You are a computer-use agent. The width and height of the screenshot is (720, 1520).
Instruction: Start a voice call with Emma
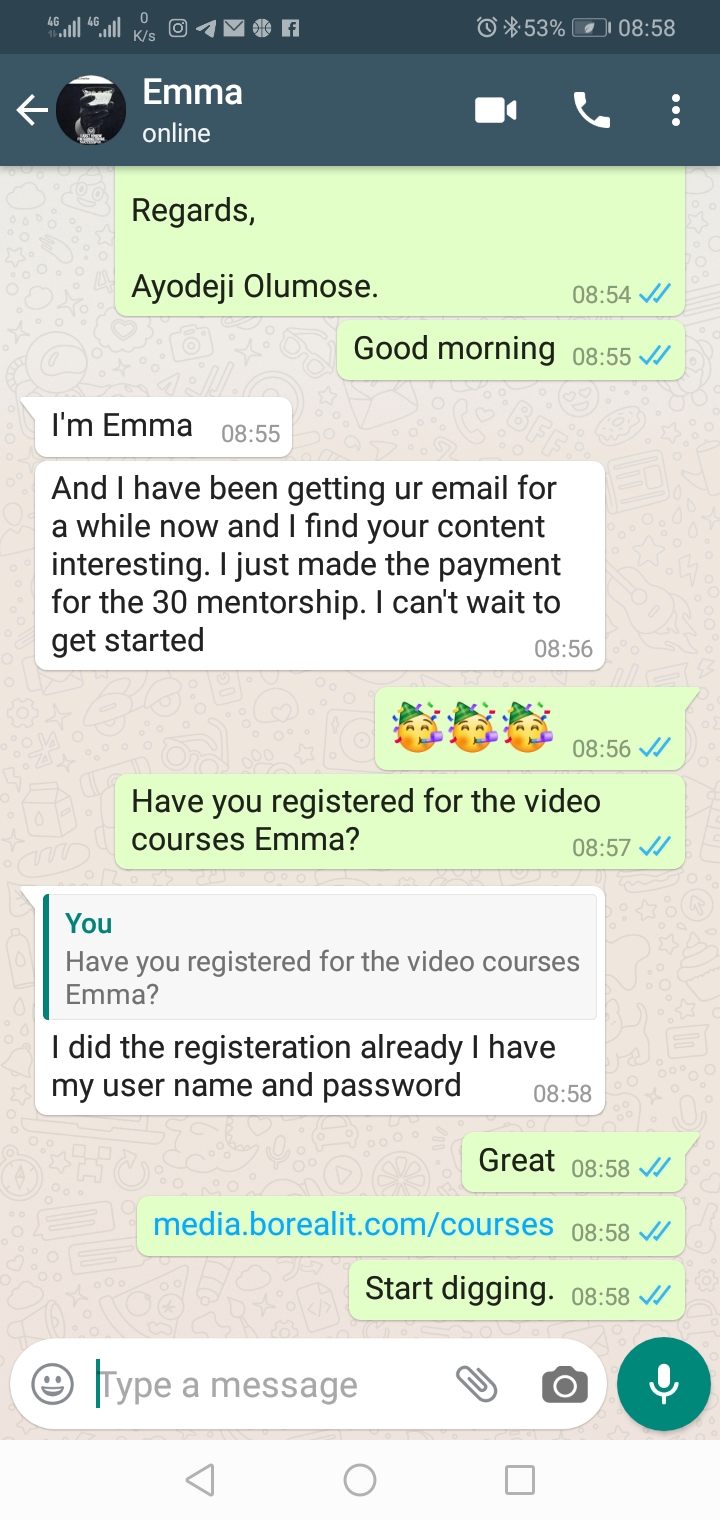pyautogui.click(x=591, y=110)
